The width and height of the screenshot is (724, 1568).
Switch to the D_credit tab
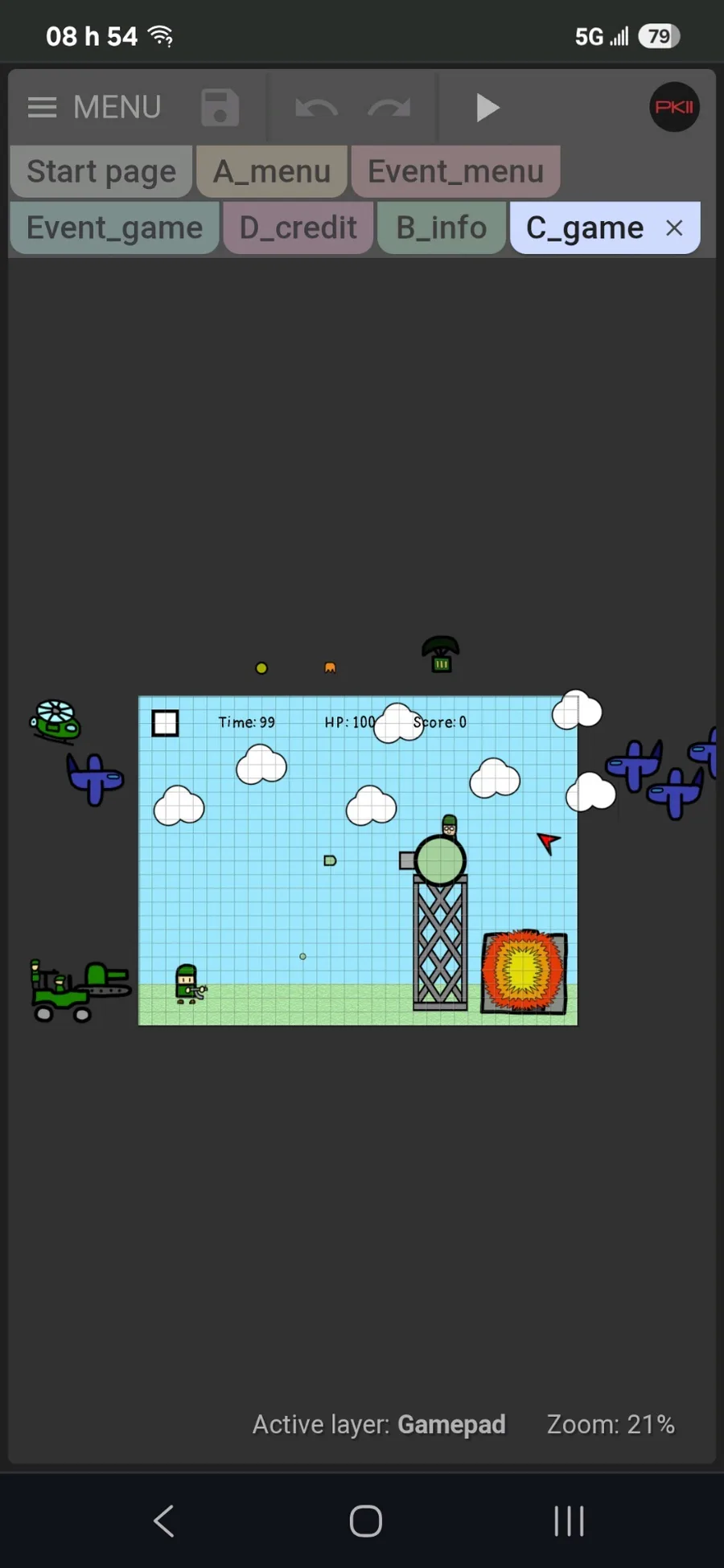point(298,228)
